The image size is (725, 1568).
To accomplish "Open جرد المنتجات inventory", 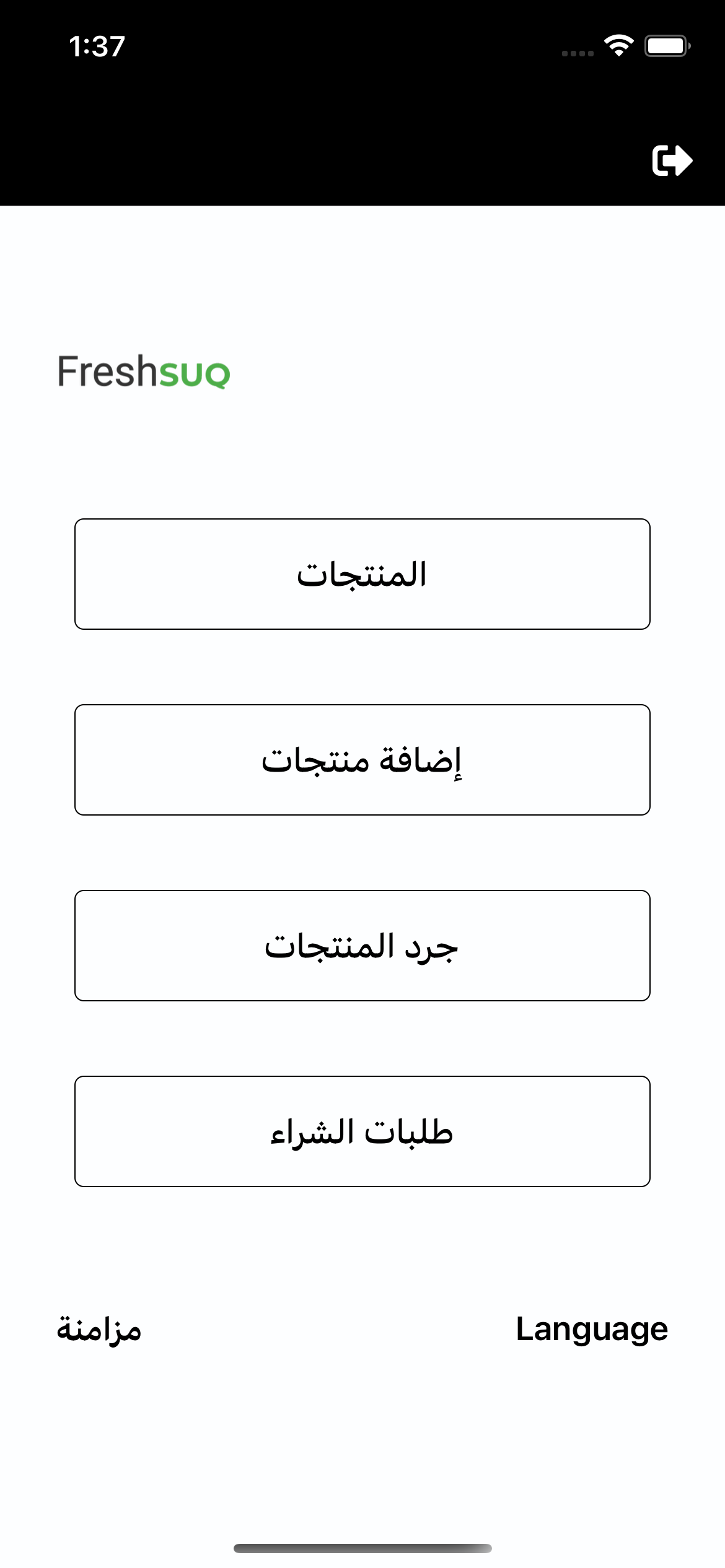I will click(x=362, y=946).
